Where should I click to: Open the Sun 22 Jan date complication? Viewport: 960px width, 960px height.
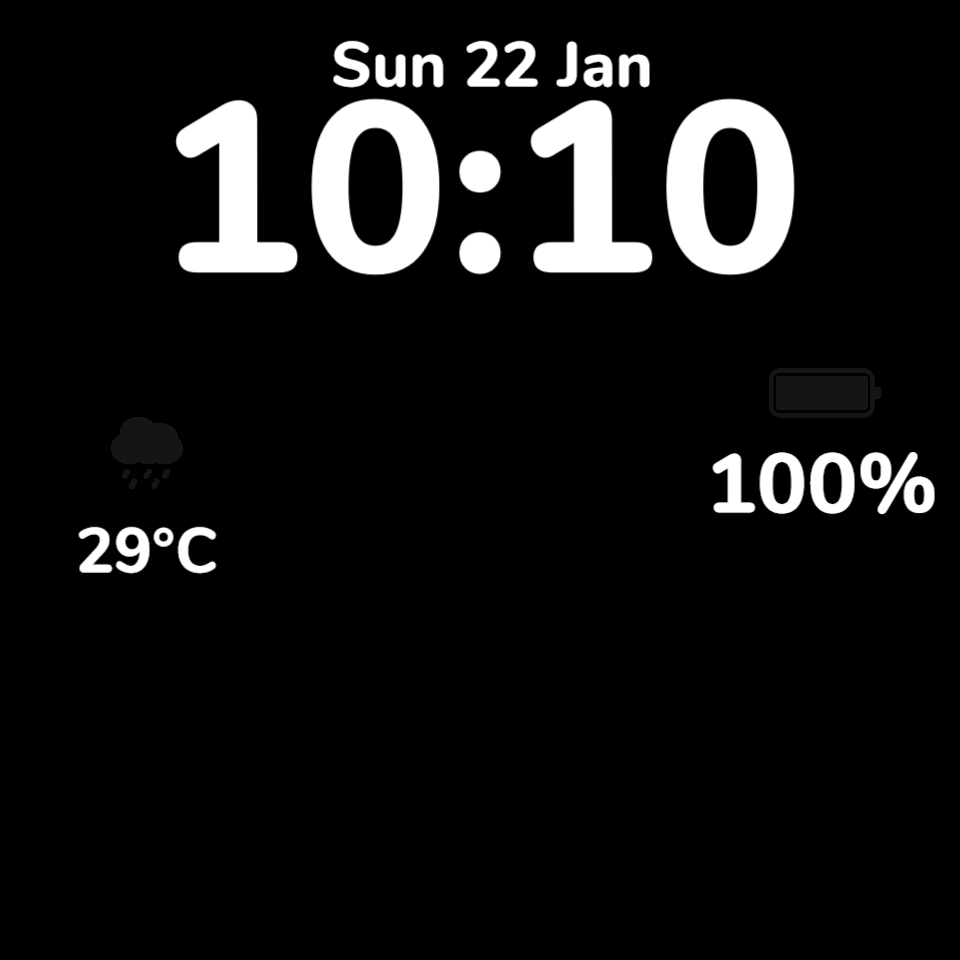tap(491, 66)
